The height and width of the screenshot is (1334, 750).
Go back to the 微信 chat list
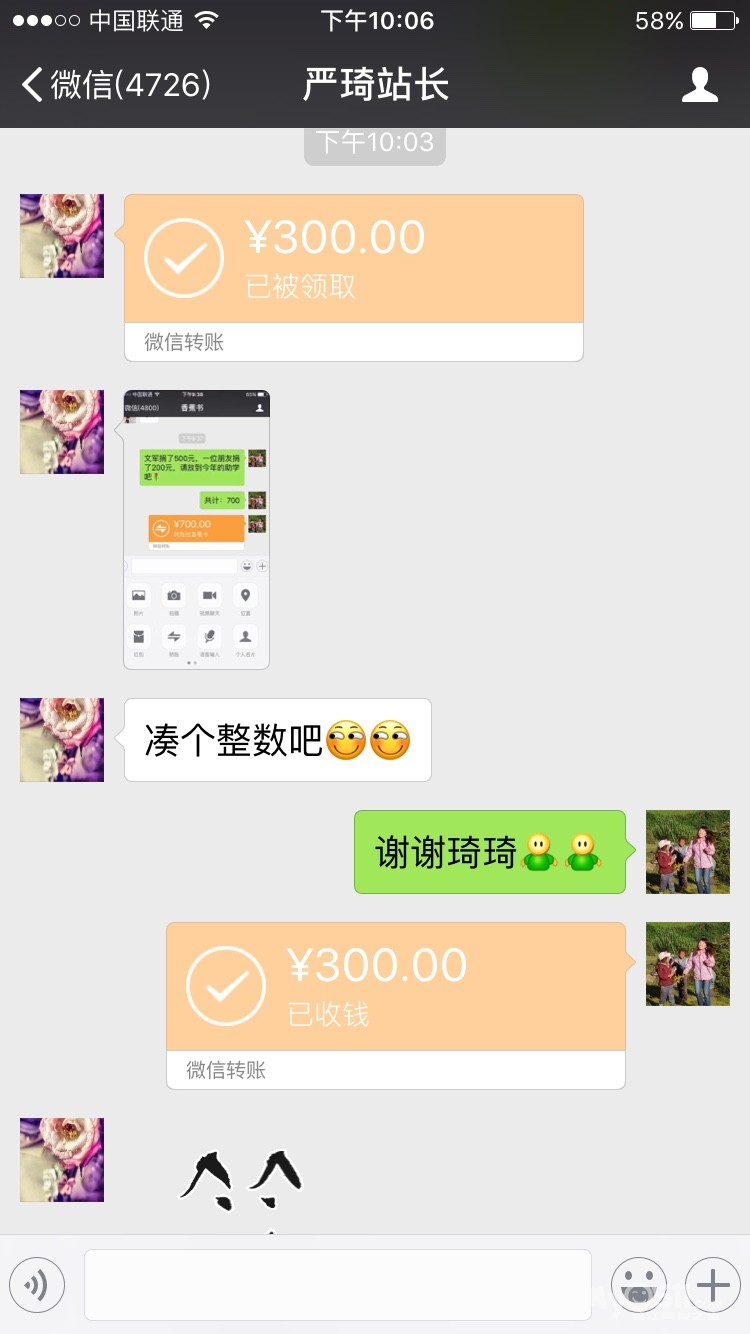115,85
